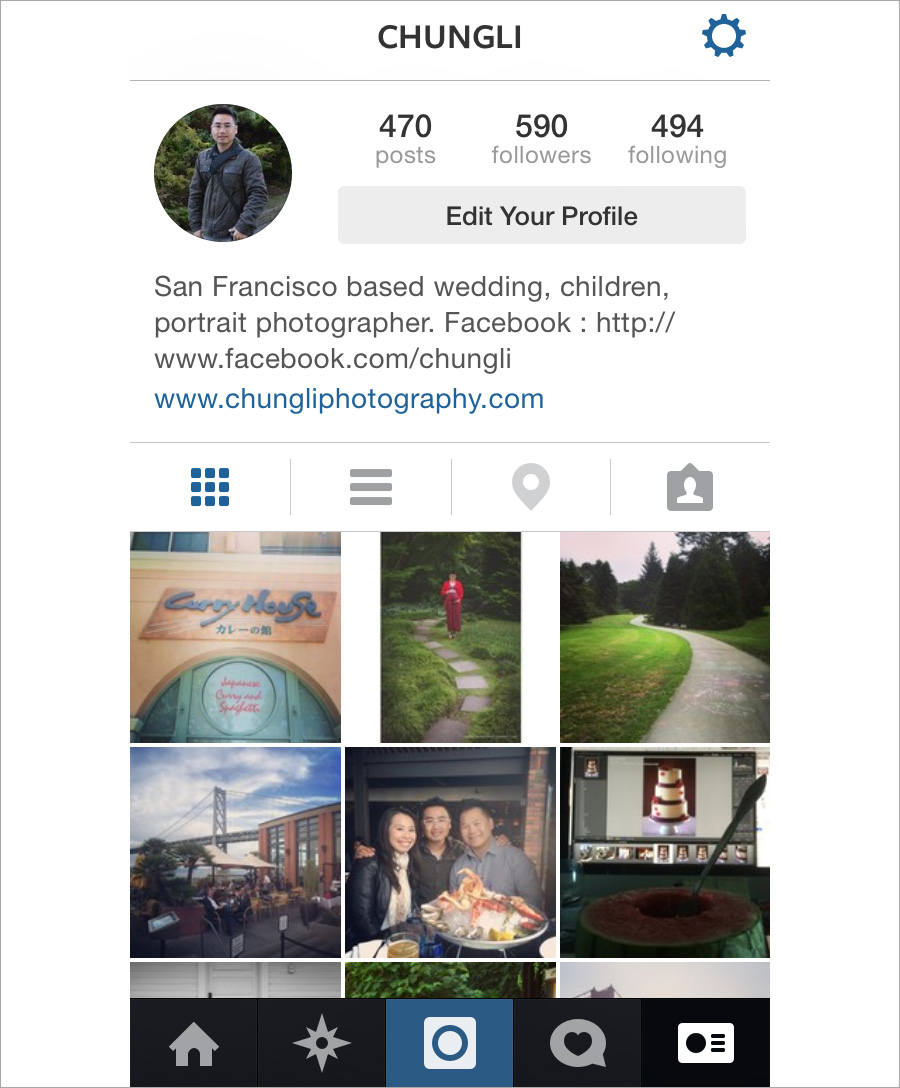
Task: Open www.chungliphotography.com link
Action: (x=347, y=398)
